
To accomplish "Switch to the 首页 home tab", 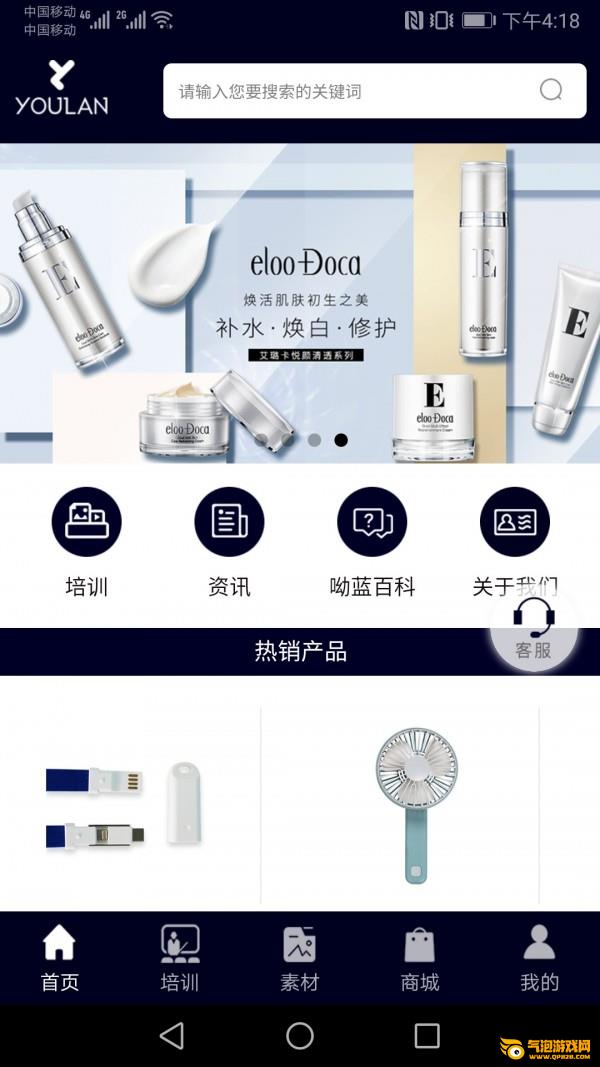I will click(60, 958).
